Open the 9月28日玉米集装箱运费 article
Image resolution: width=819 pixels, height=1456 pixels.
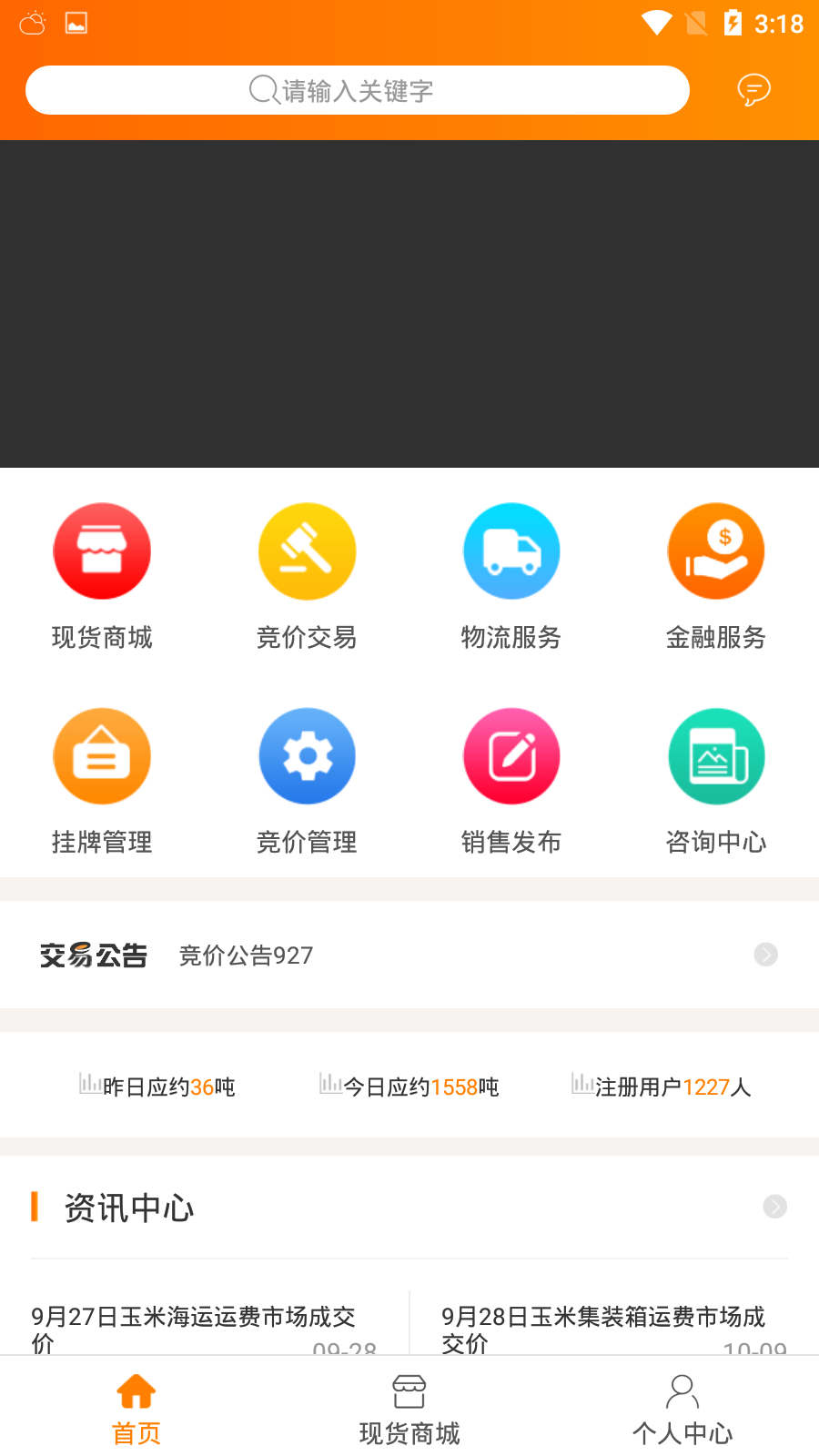click(614, 1329)
